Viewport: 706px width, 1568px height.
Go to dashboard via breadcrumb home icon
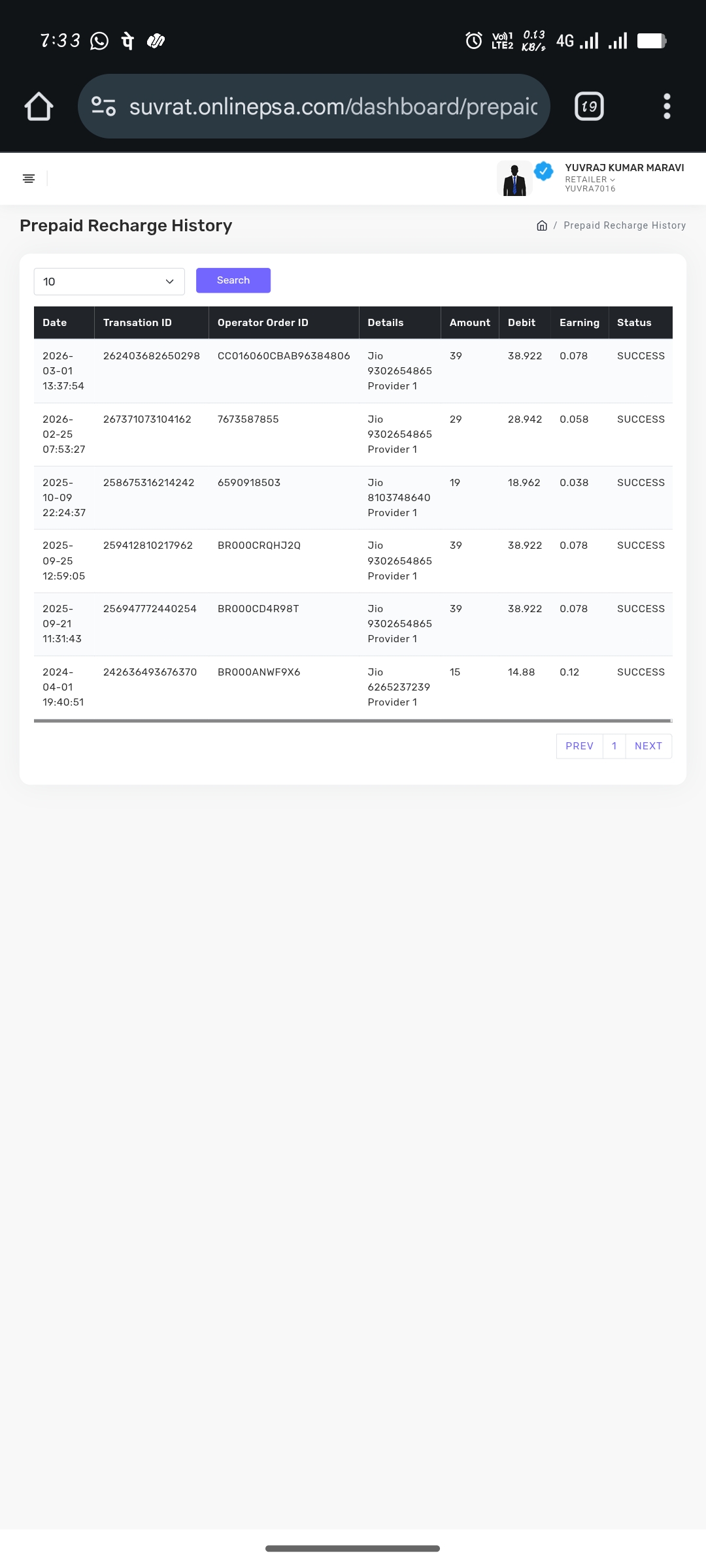[x=542, y=225]
